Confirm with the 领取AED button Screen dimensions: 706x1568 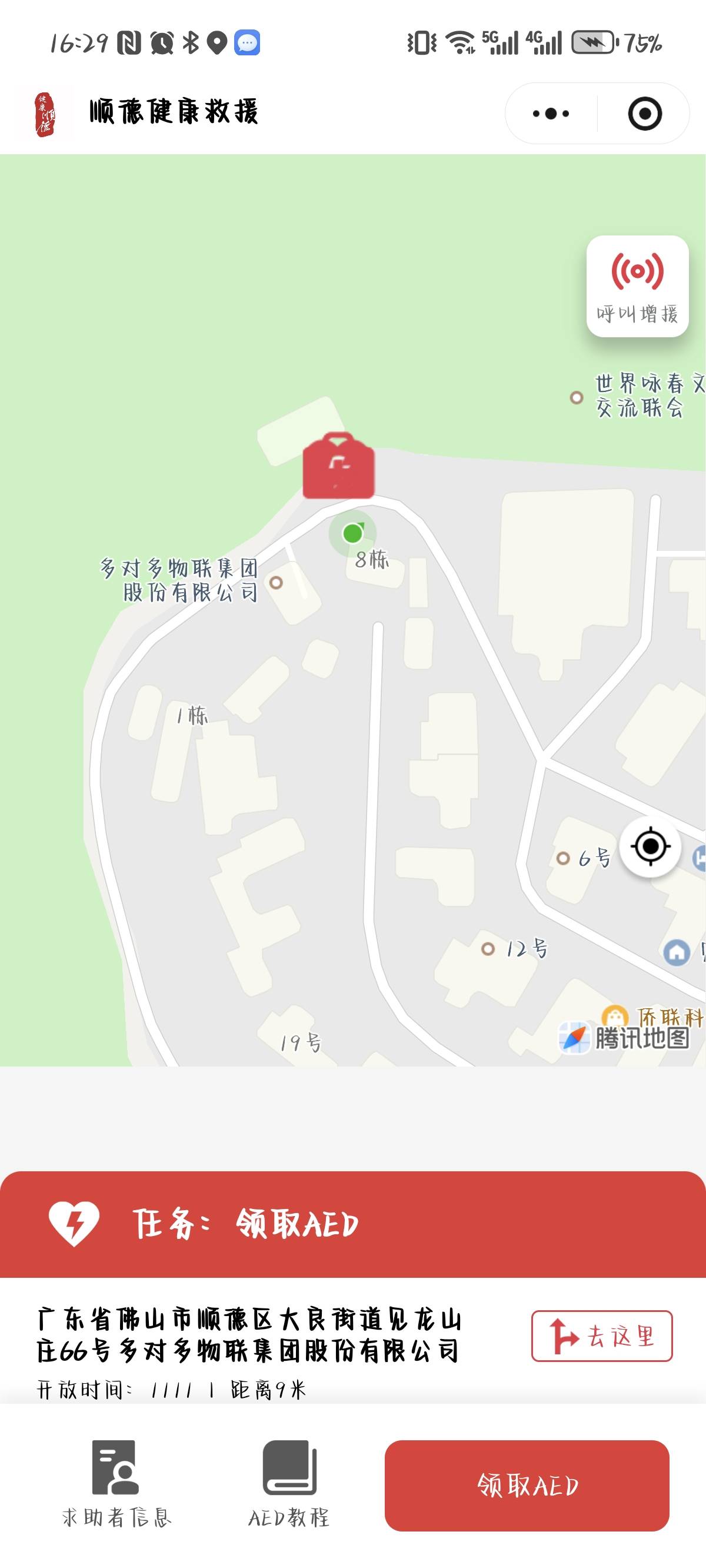click(x=527, y=1485)
